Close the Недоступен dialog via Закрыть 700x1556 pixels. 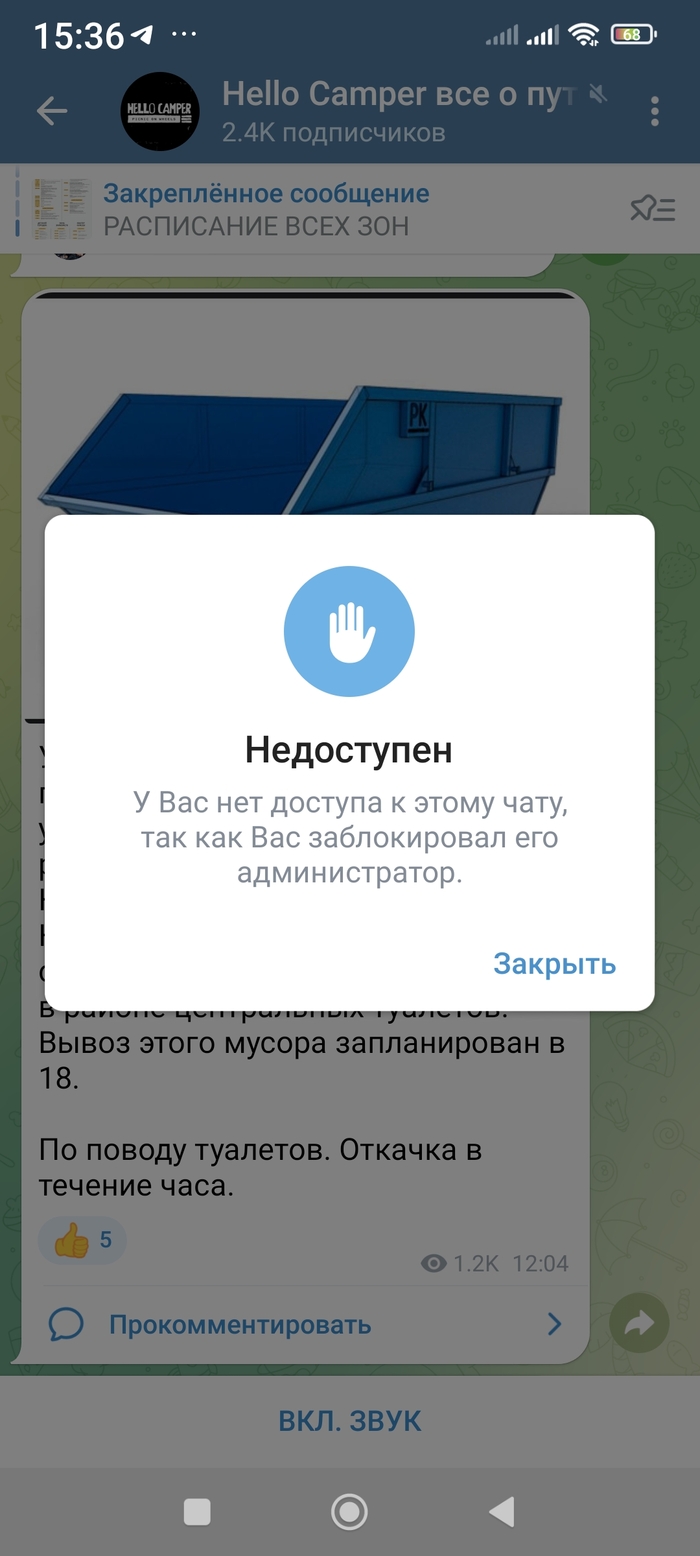(554, 964)
